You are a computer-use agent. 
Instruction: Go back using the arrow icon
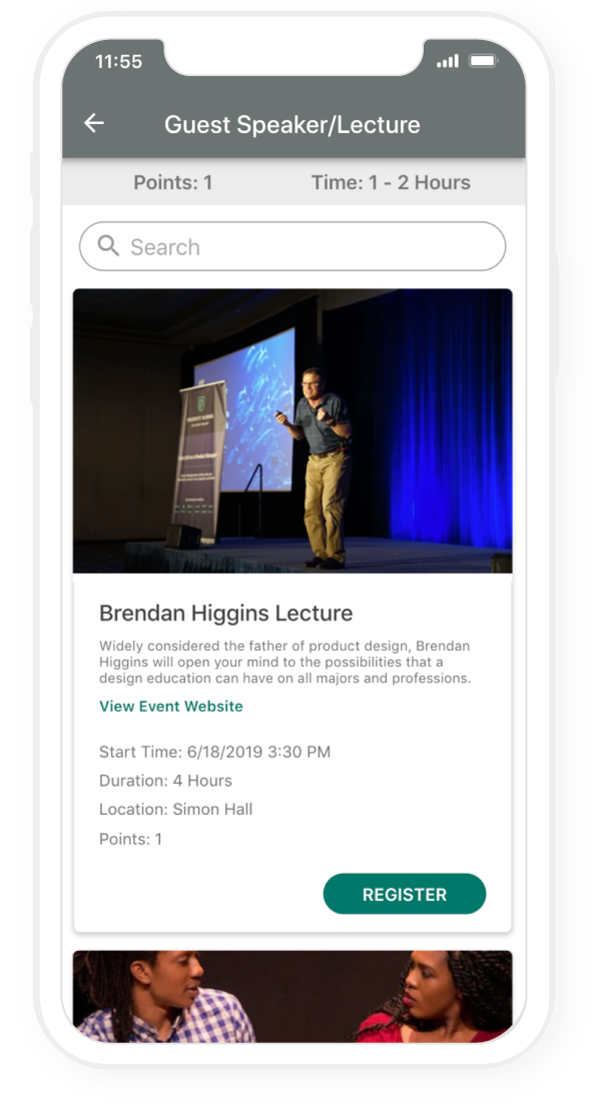coord(94,123)
